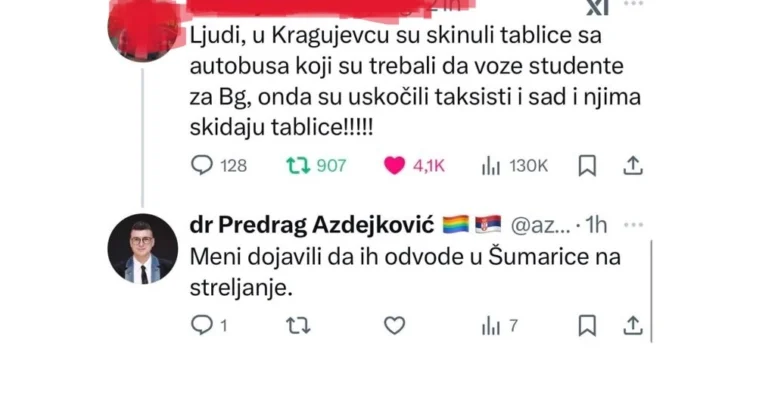View analytics for the reply with 7 views

tap(491, 325)
